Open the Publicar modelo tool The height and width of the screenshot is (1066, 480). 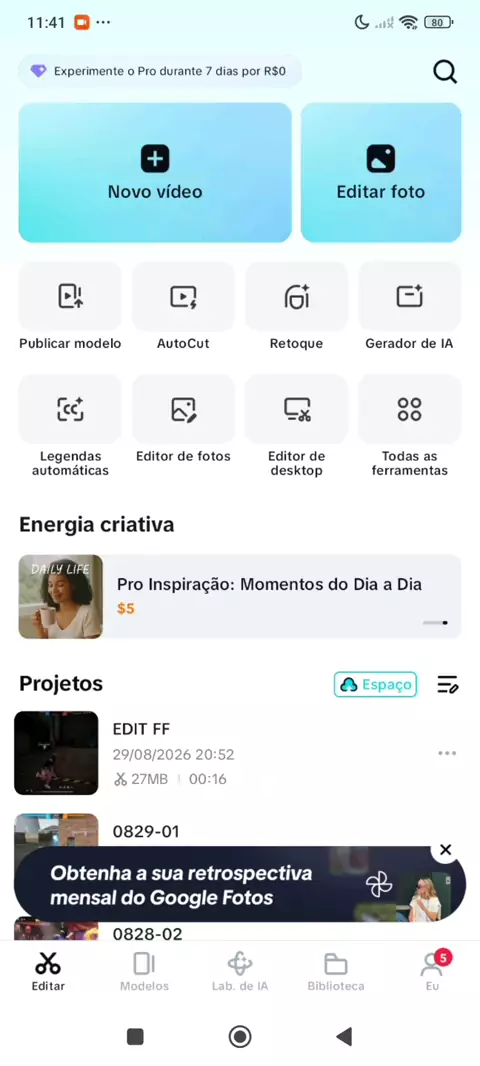[70, 307]
